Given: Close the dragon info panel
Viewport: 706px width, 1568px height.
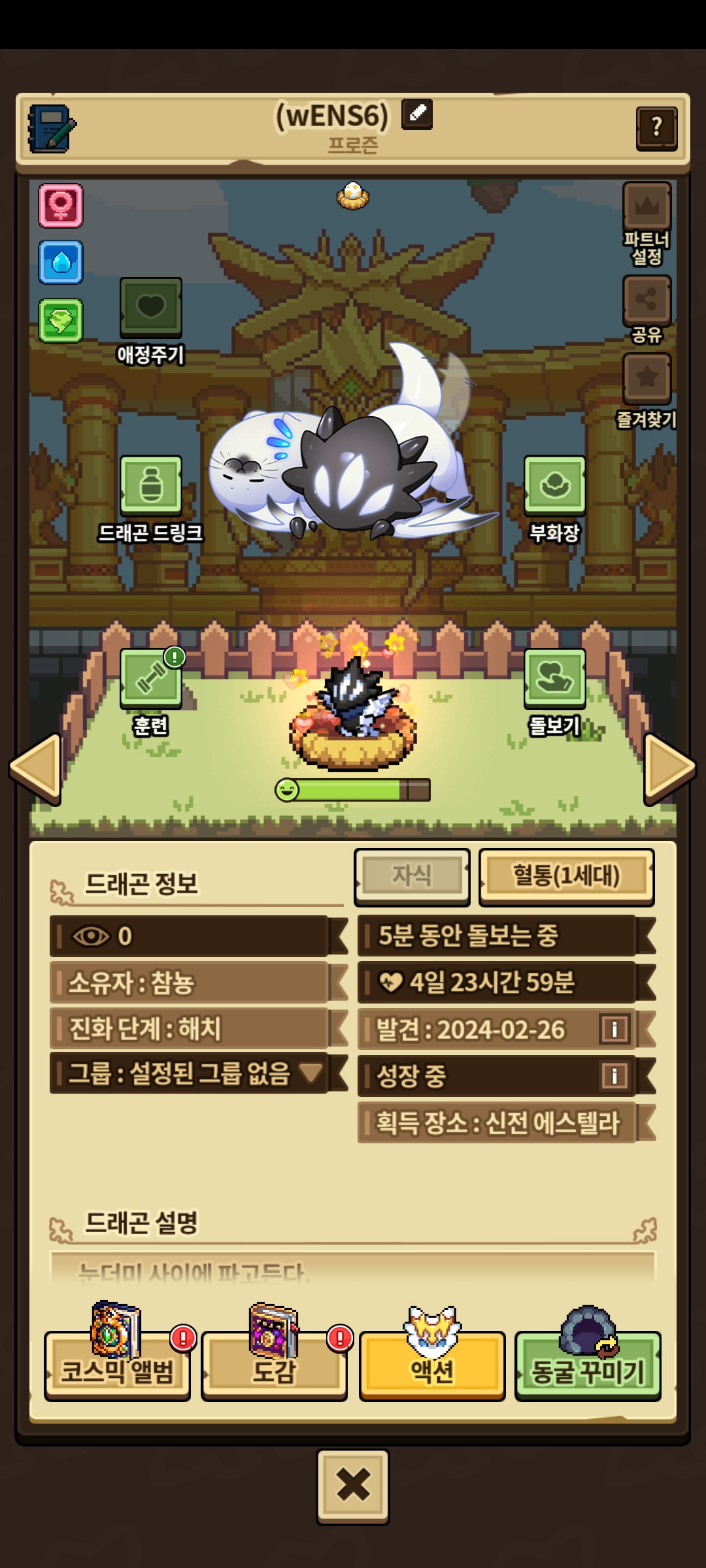Looking at the screenshot, I should point(353,1486).
